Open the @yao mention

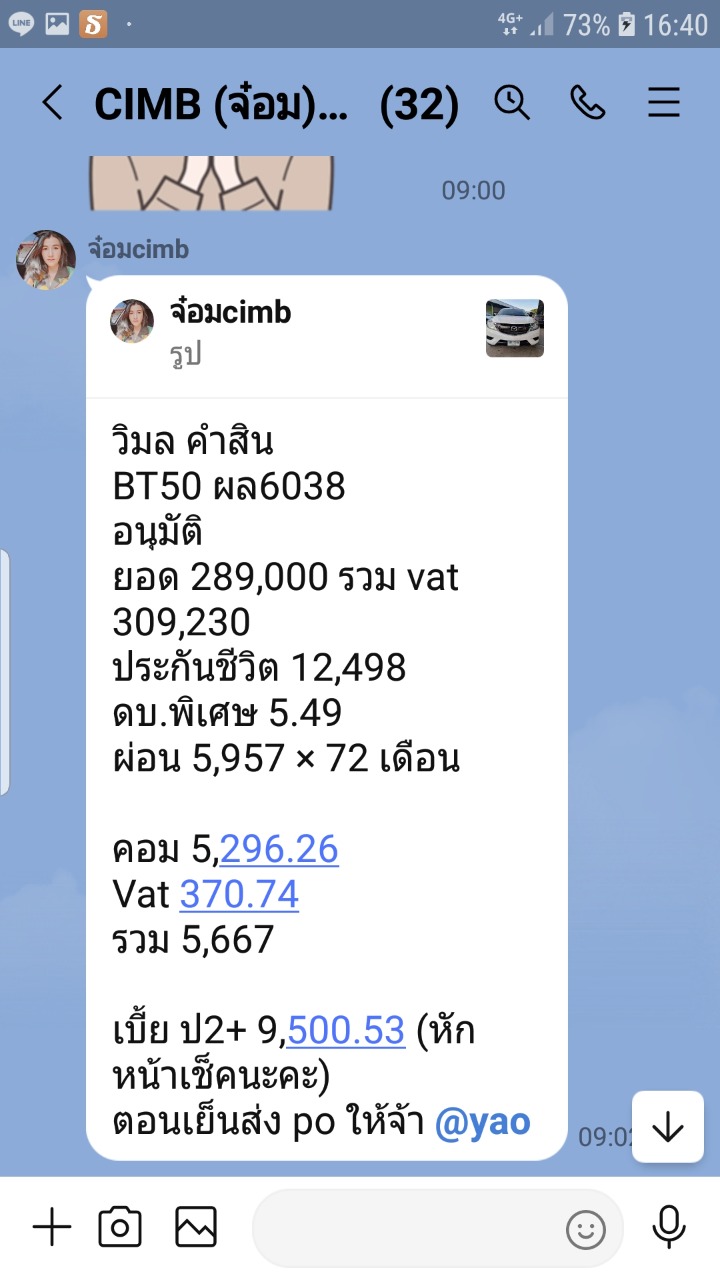point(482,1121)
